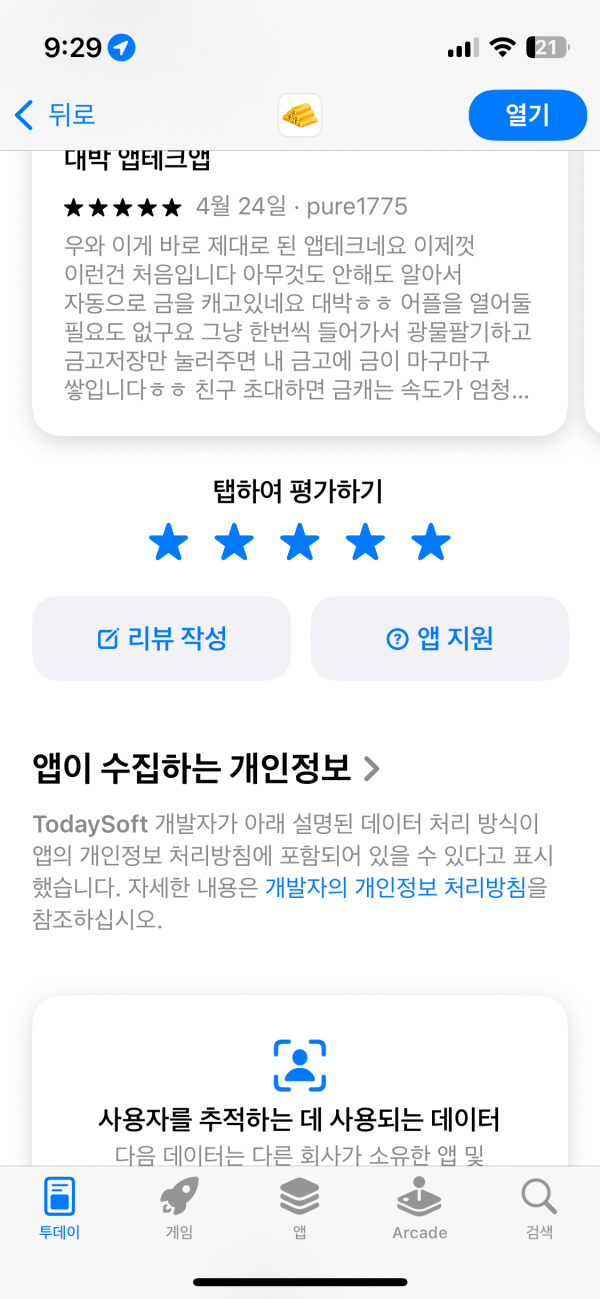Image resolution: width=600 pixels, height=1299 pixels.
Task: Open 앱 지원 for app support
Action: coord(440,638)
